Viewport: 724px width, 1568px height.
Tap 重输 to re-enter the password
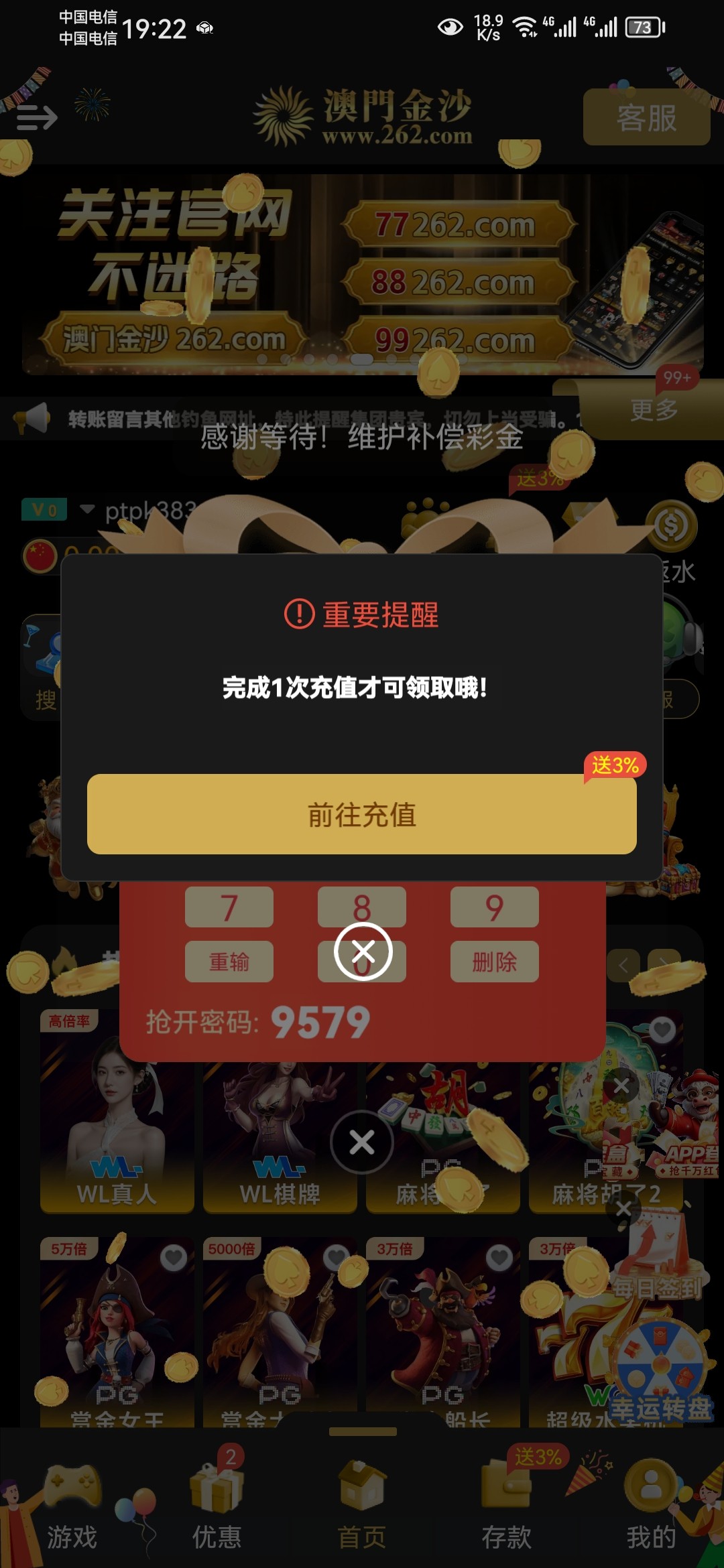pyautogui.click(x=229, y=962)
